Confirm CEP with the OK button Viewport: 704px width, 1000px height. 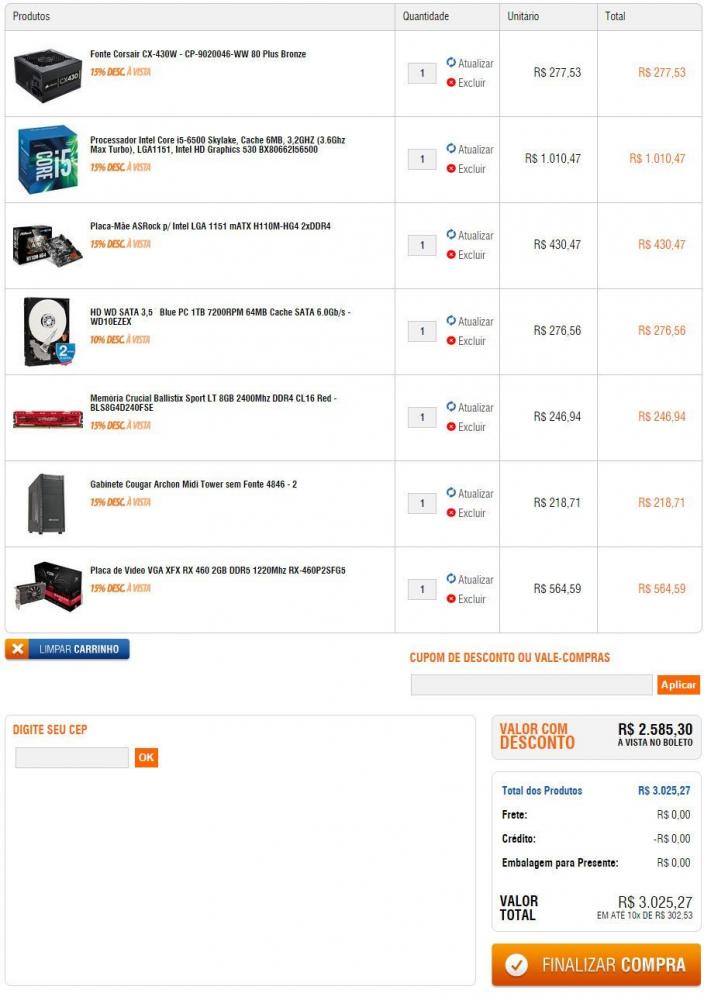point(147,758)
